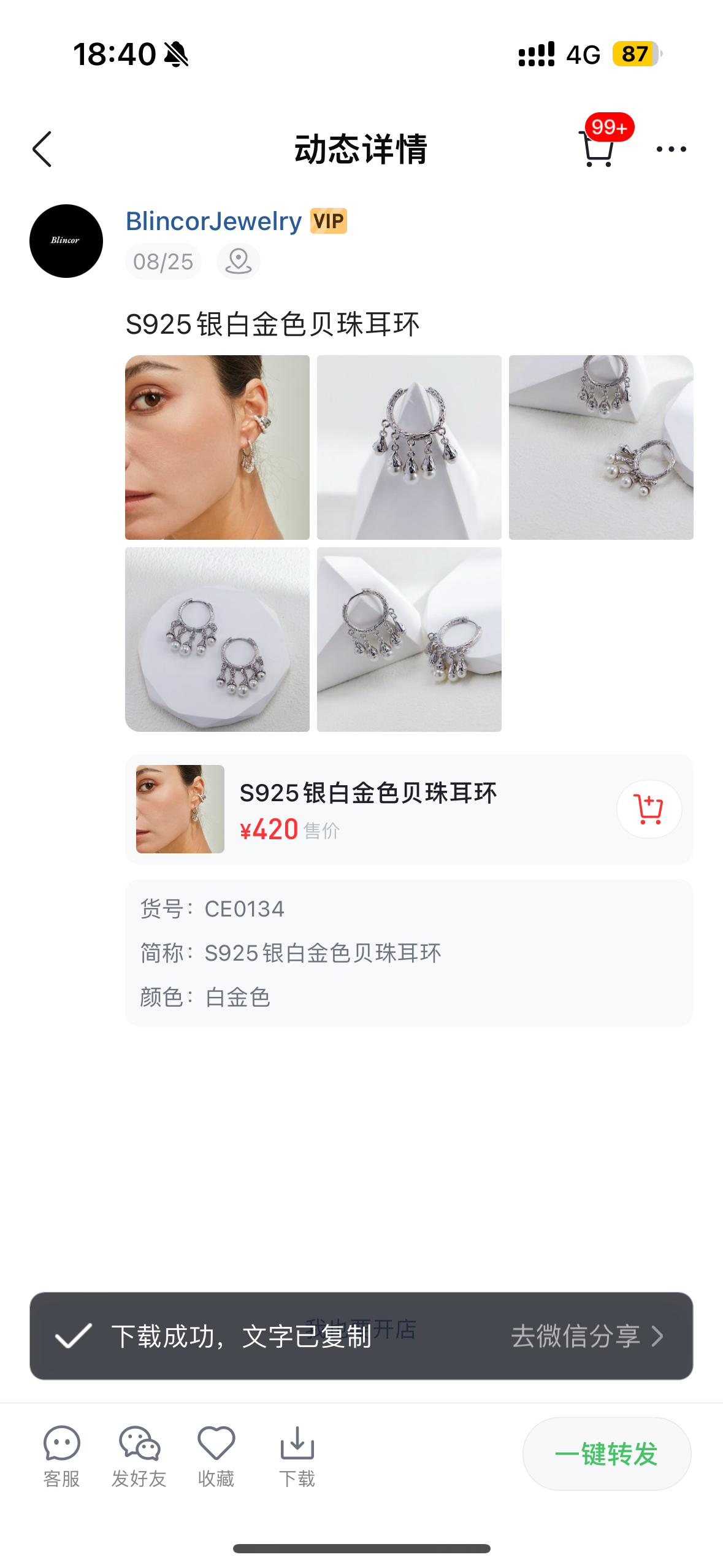This screenshot has width=723, height=1568.
Task: Select the 动态详情 title tab
Action: tap(361, 149)
